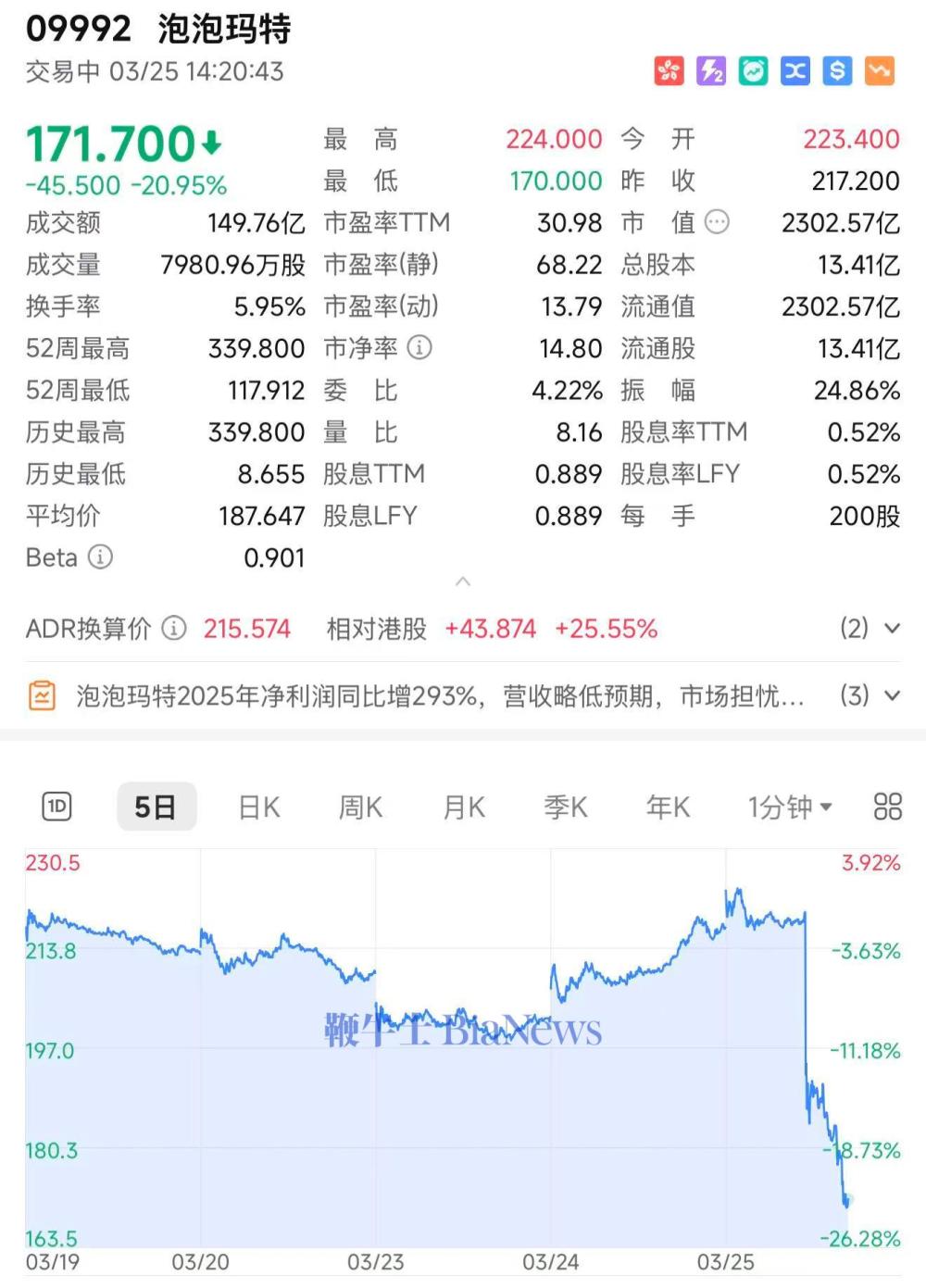Open the 1分钟 interval dropdown
The height and width of the screenshot is (1288, 926).
click(790, 807)
